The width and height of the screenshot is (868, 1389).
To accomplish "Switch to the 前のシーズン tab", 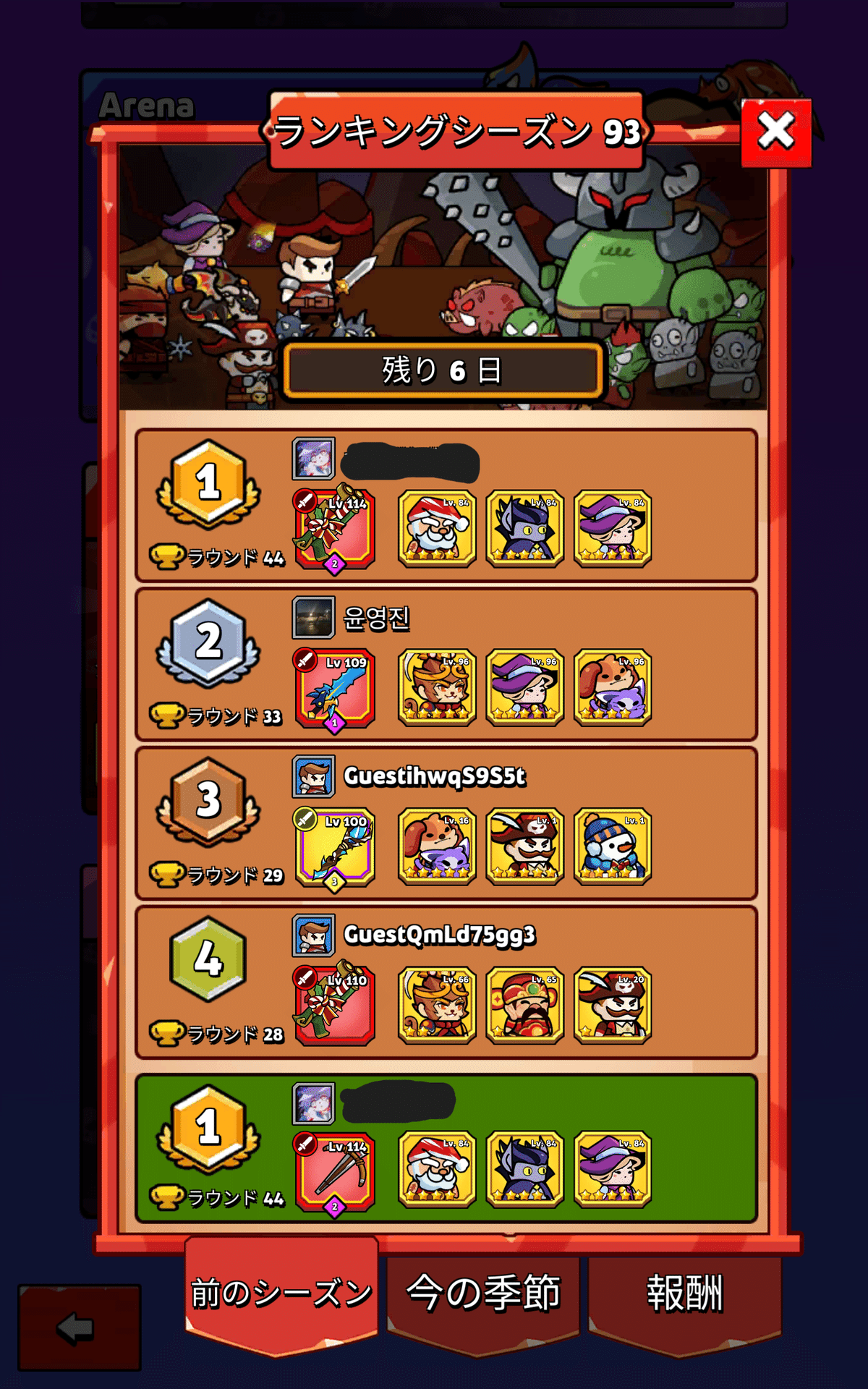I will coord(281,1294).
